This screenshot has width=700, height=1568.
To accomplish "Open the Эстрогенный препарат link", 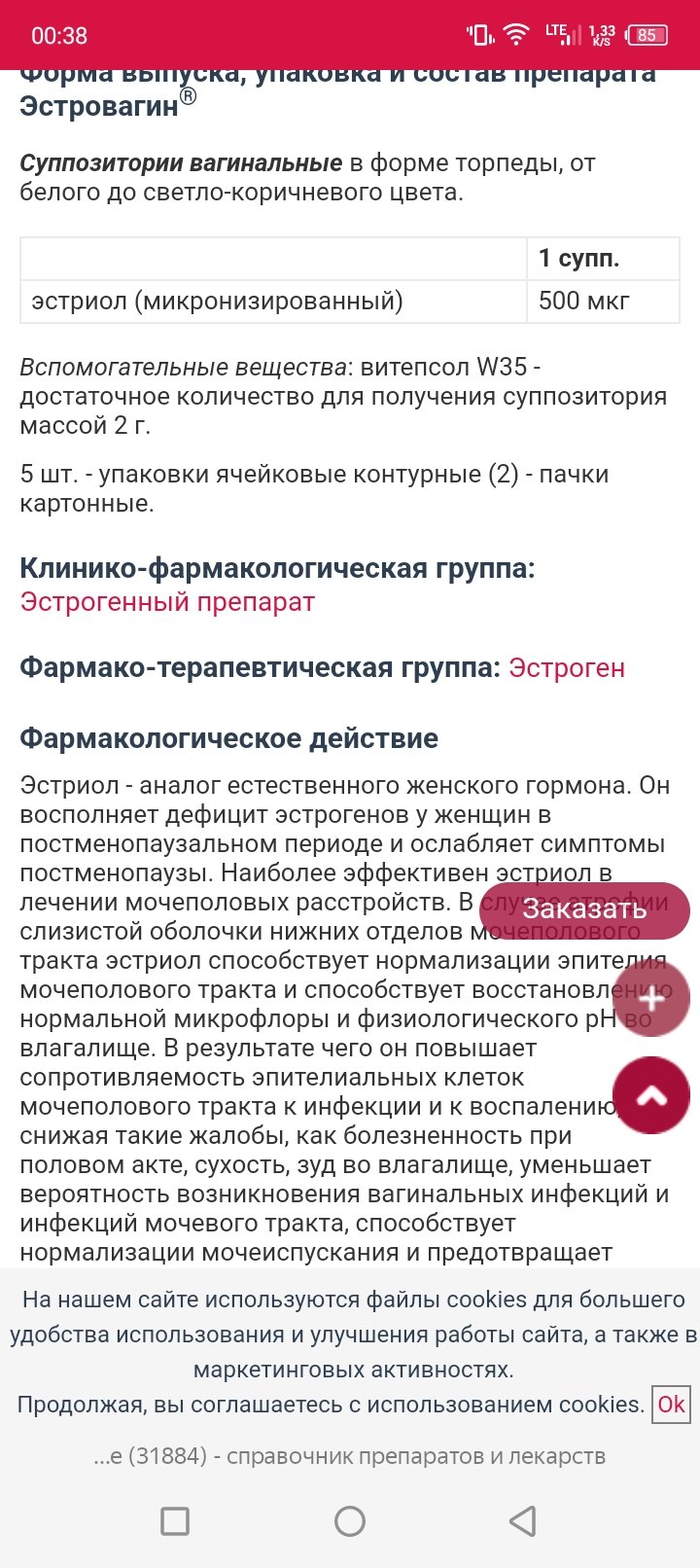I will point(167,602).
